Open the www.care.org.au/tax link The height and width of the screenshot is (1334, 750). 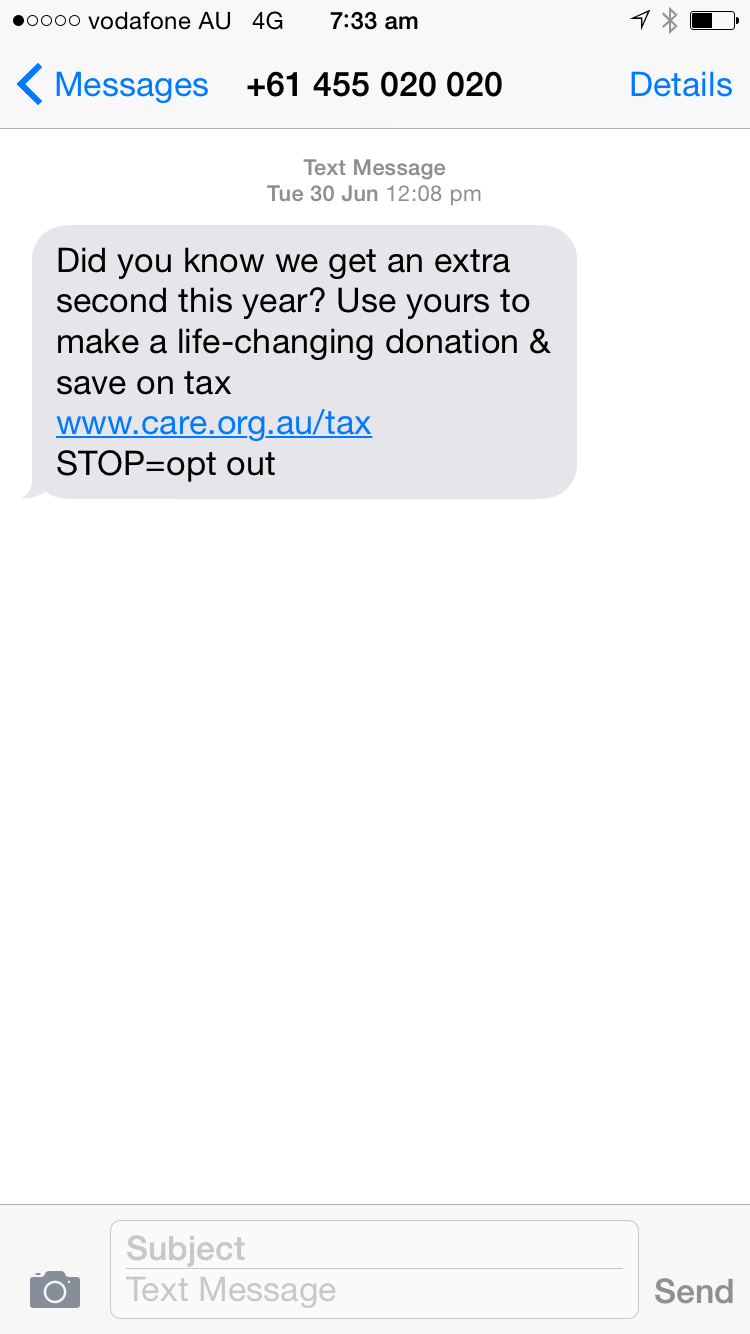[214, 423]
